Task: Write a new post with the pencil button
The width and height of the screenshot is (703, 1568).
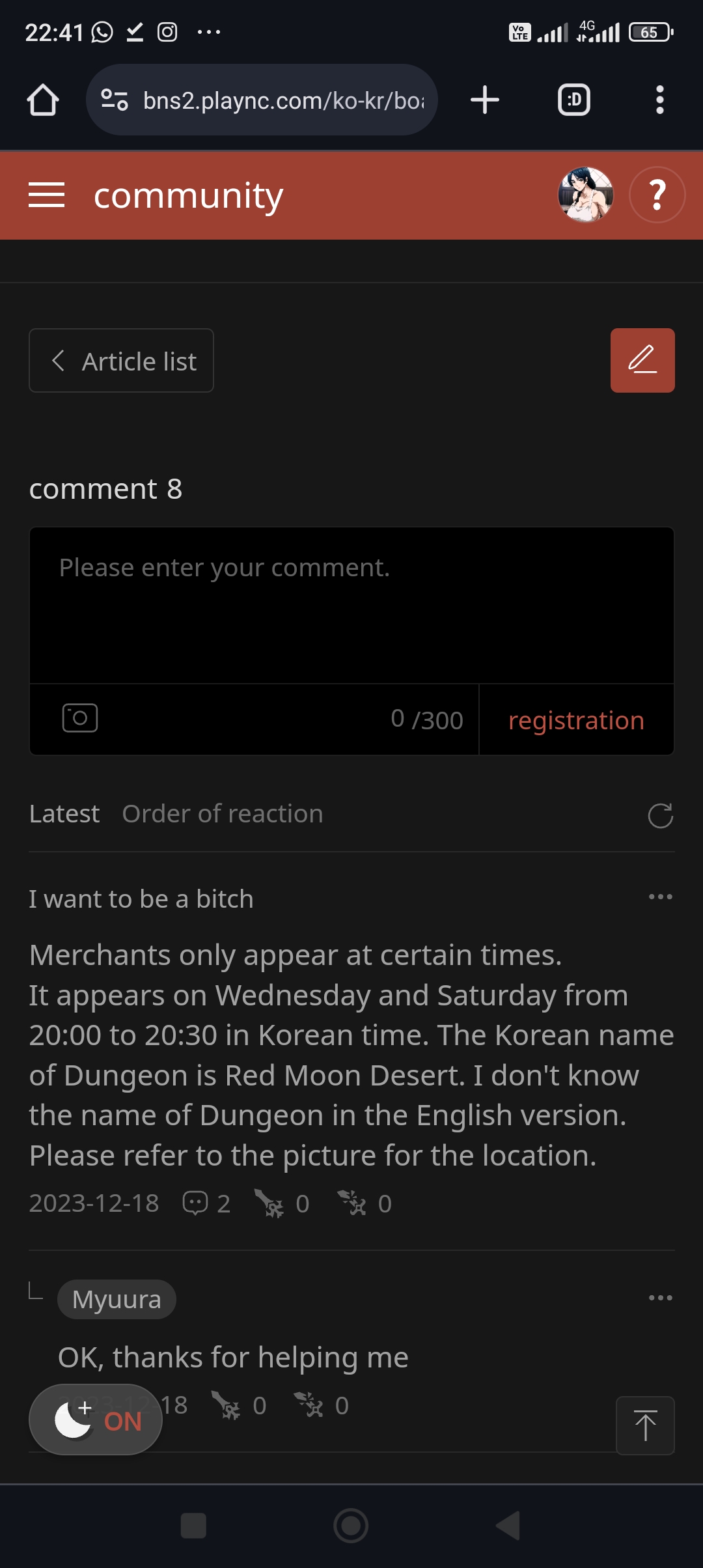Action: coord(642,360)
